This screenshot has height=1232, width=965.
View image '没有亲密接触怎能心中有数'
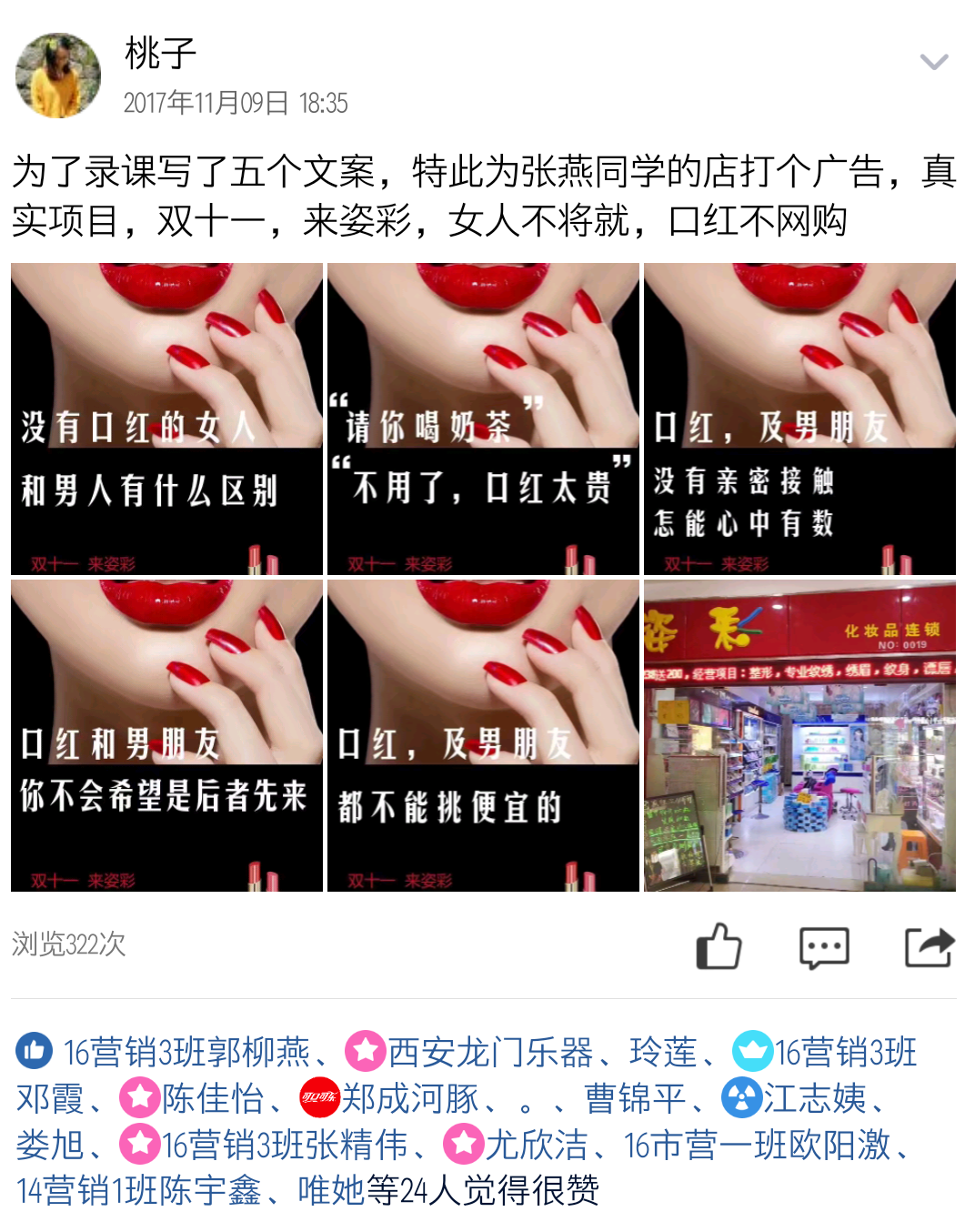[x=799, y=419]
